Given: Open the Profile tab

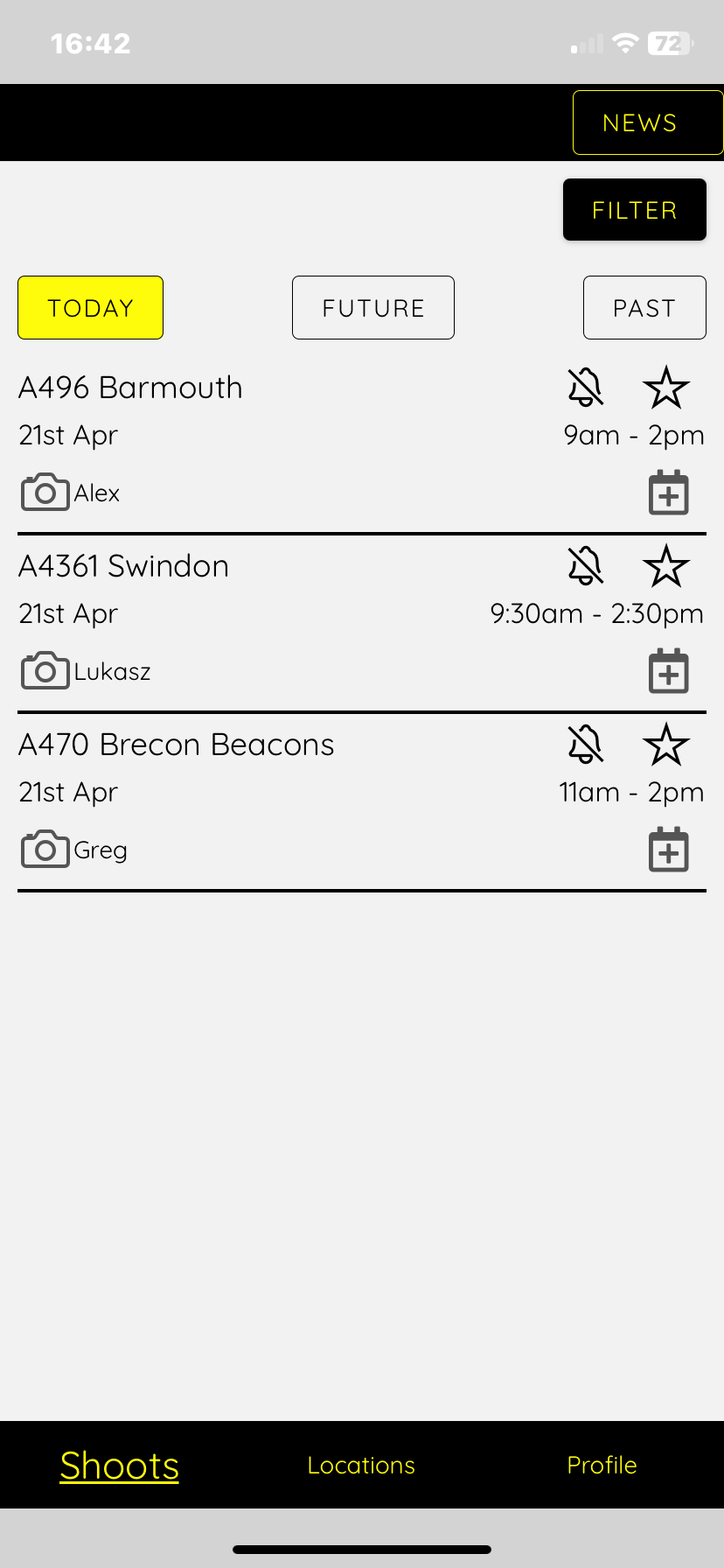Looking at the screenshot, I should click(602, 1465).
